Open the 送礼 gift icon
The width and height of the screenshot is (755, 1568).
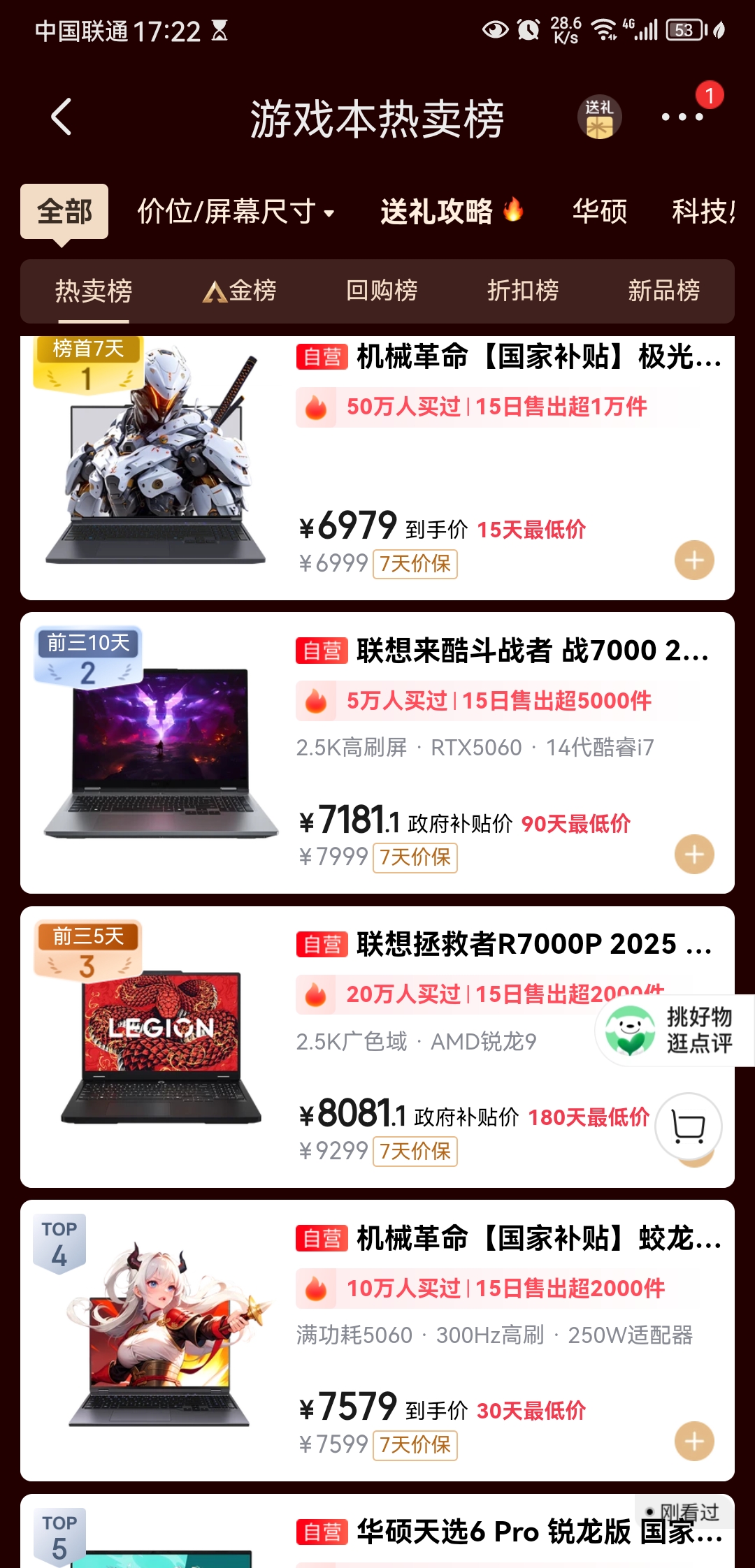click(x=599, y=117)
